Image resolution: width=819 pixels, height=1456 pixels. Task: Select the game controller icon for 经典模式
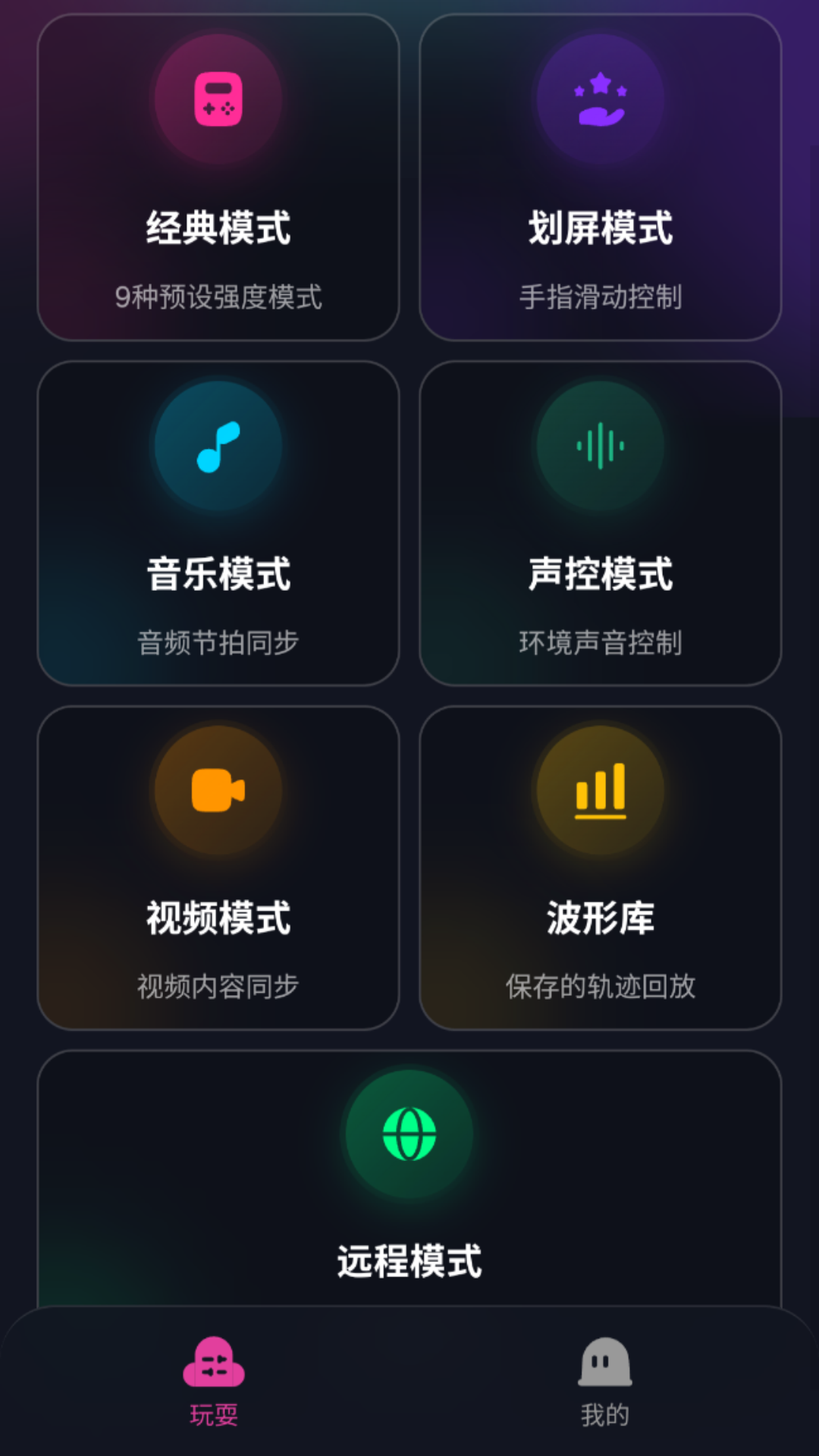tap(218, 97)
